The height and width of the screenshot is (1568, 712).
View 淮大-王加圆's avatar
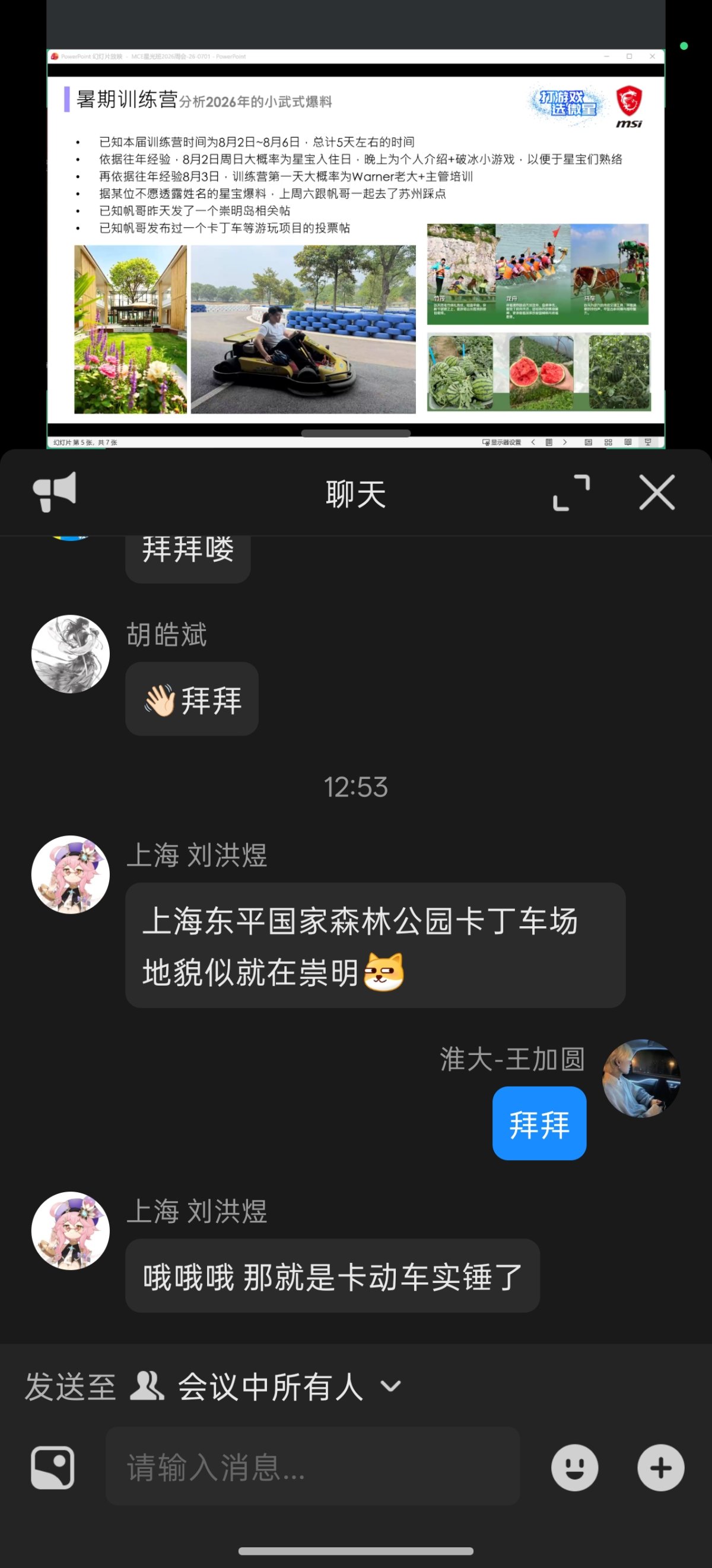coord(641,1078)
